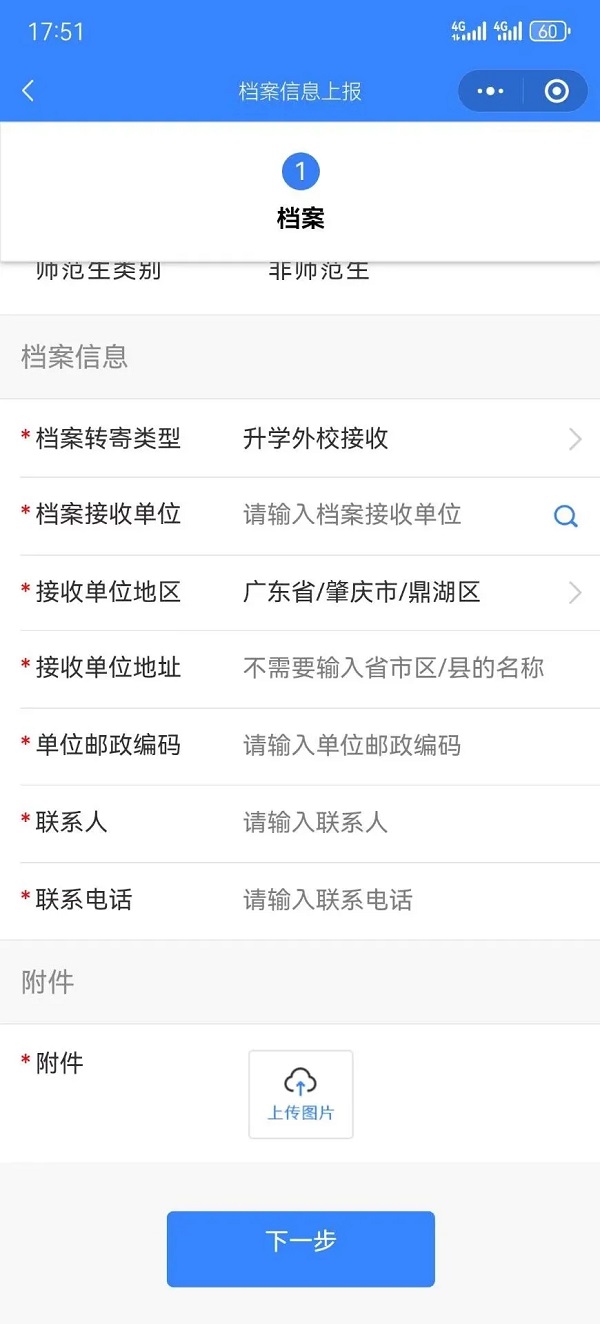
Task: Open the mini program three-dot menu
Action: (x=491, y=91)
